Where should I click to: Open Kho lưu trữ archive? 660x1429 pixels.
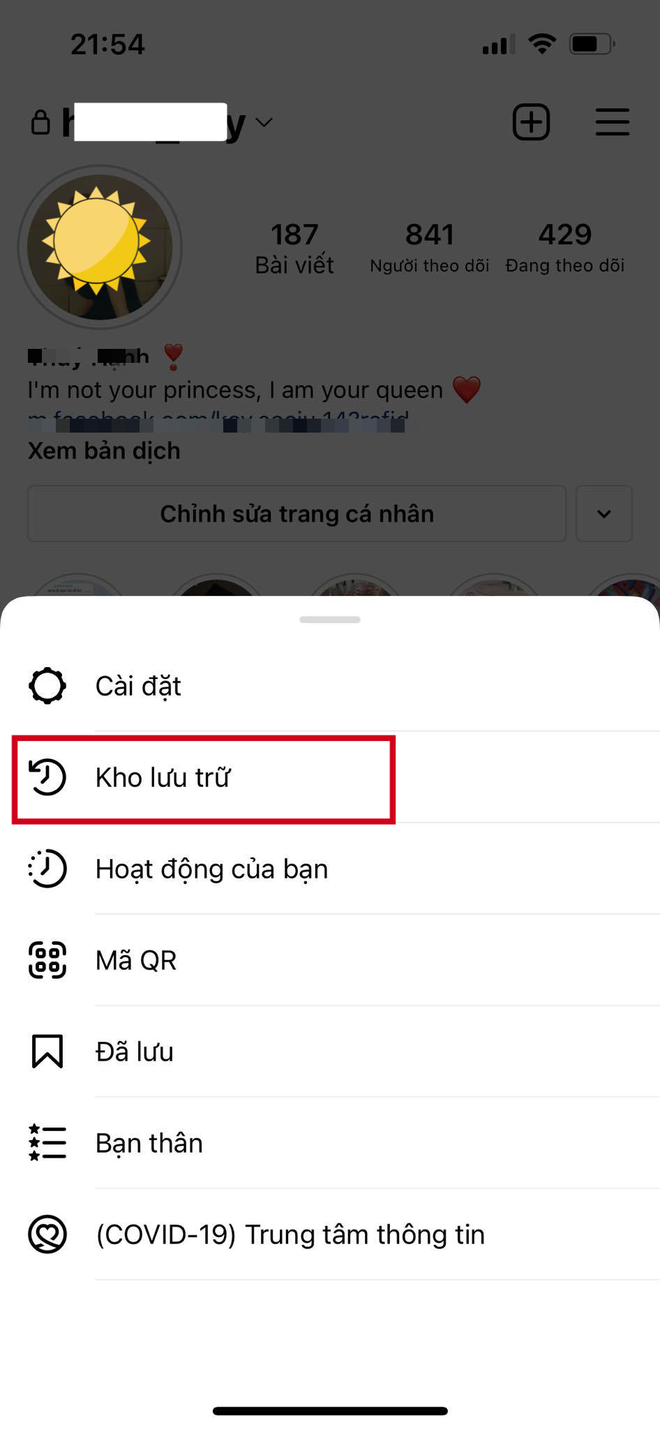pyautogui.click(x=330, y=778)
